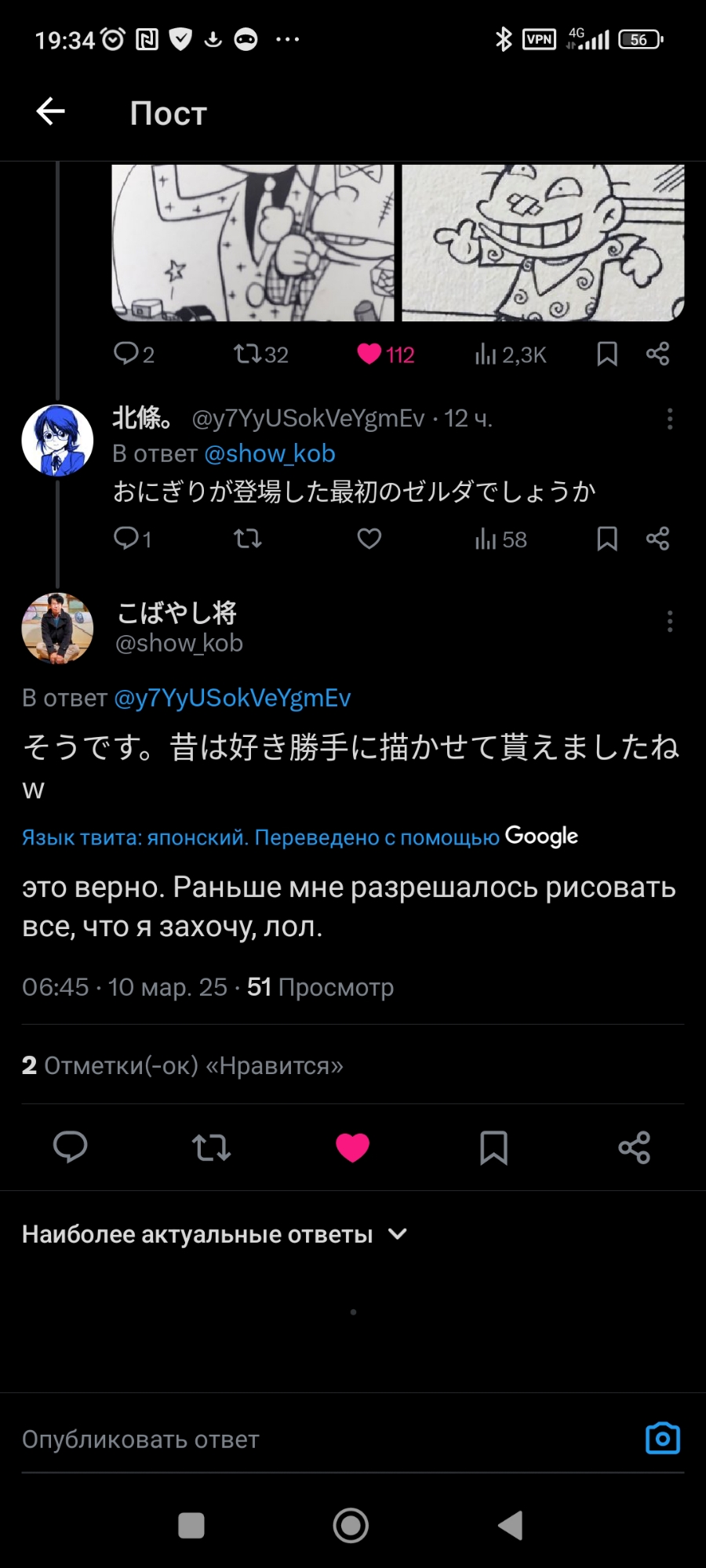The image size is (706, 1568).
Task: Open the @y7YyUSokVeYgmEv mention under こばやし将
Action: [232, 698]
